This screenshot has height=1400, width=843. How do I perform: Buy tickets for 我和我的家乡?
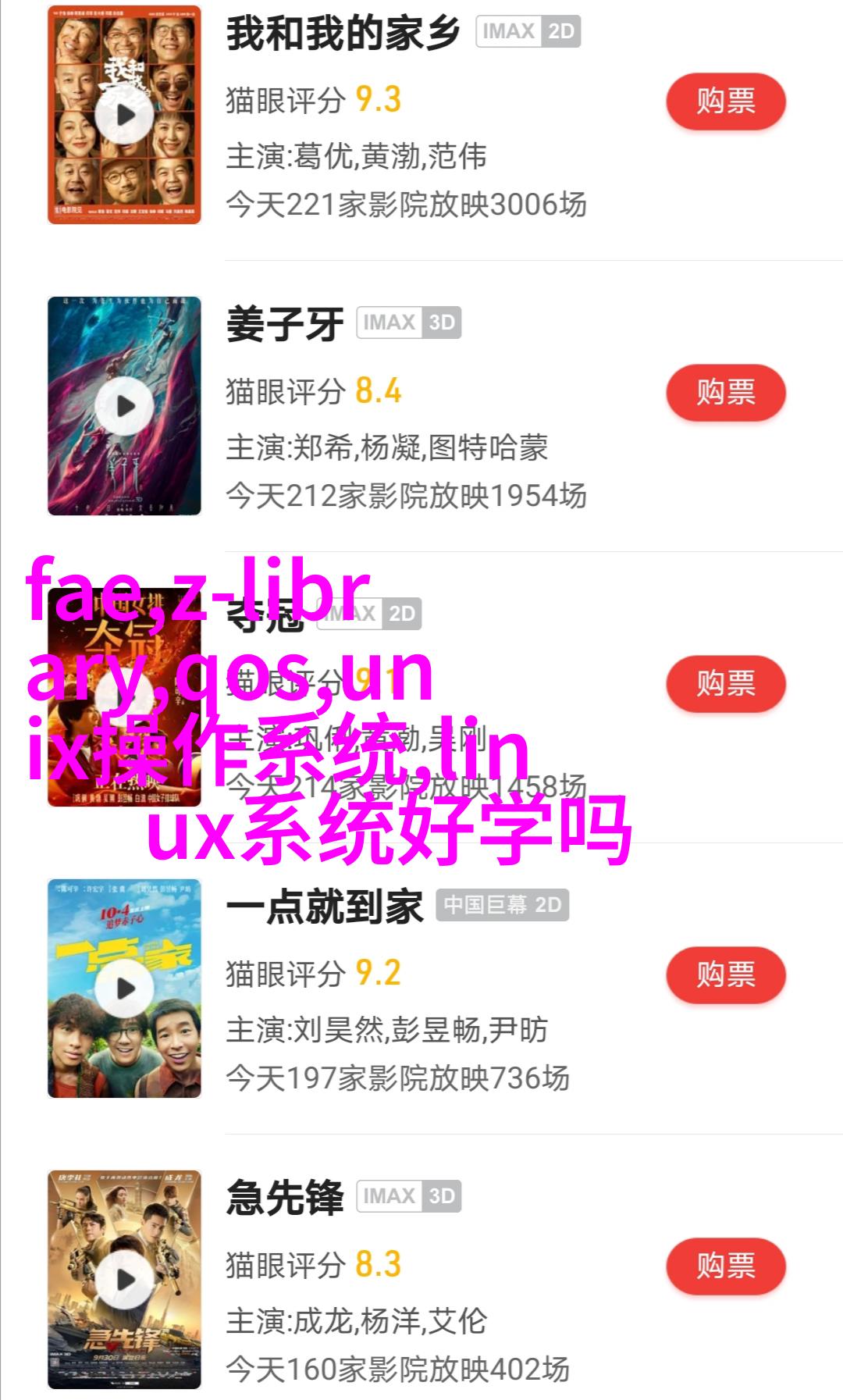[725, 102]
